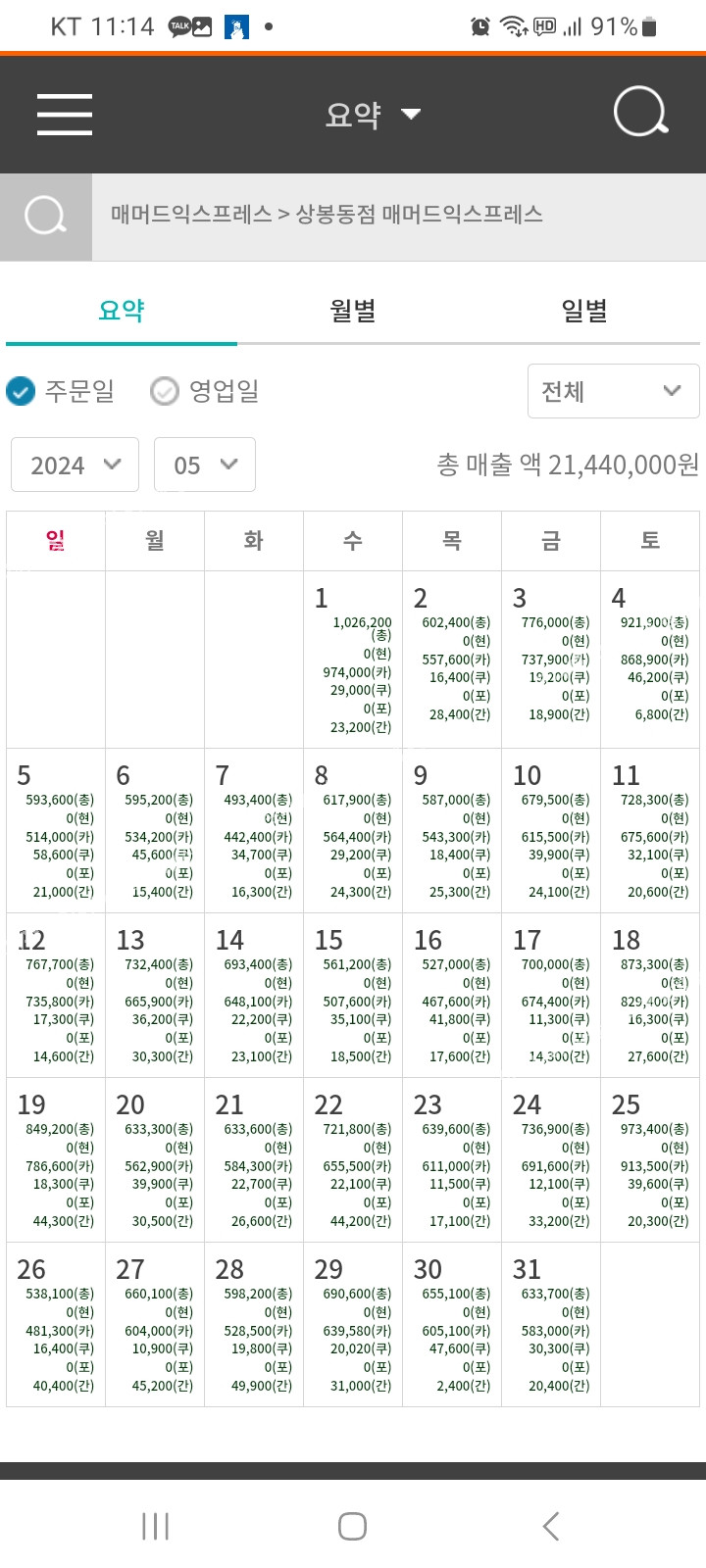The width and height of the screenshot is (706, 1568).
Task: Select the 주문일 radio option
Action: click(22, 391)
